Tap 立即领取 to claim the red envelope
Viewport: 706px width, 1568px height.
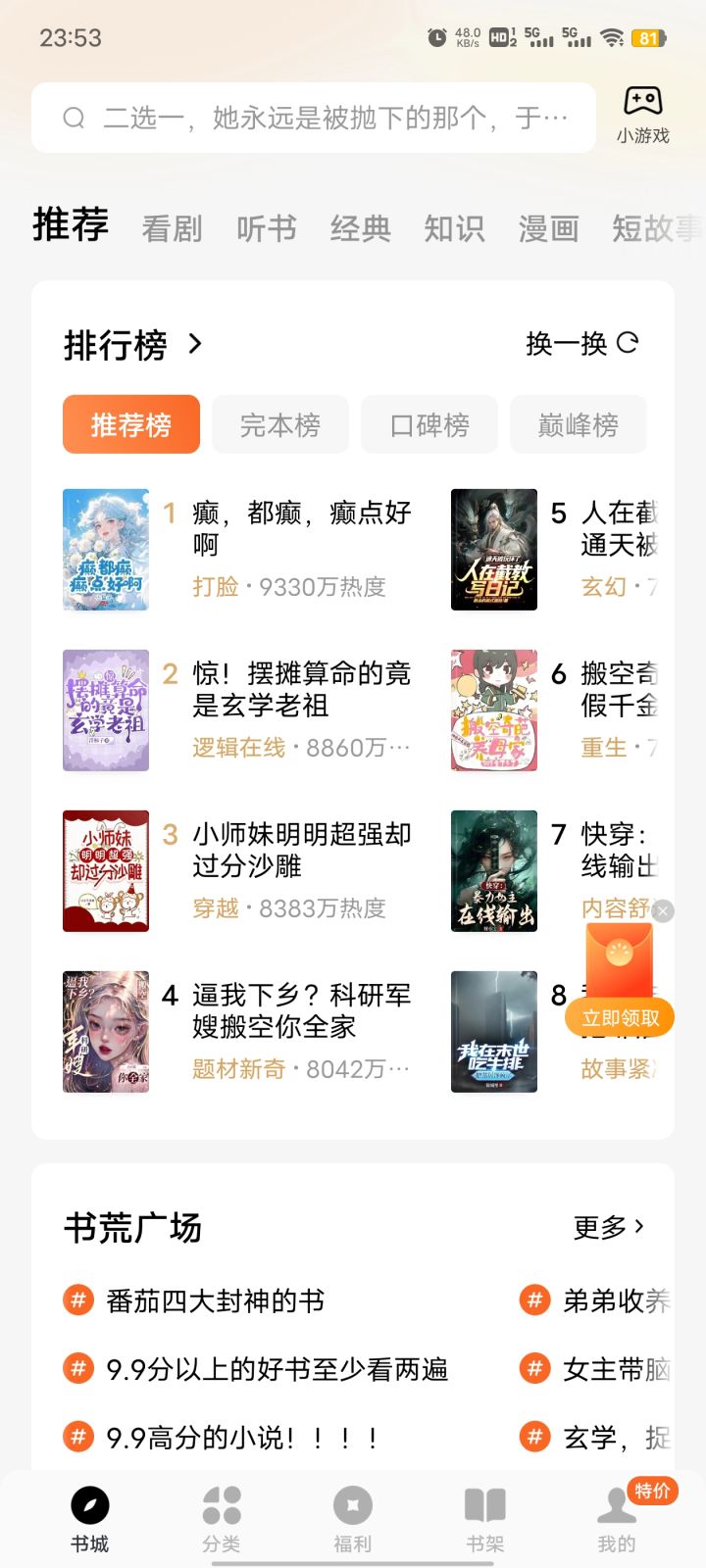(x=620, y=1018)
